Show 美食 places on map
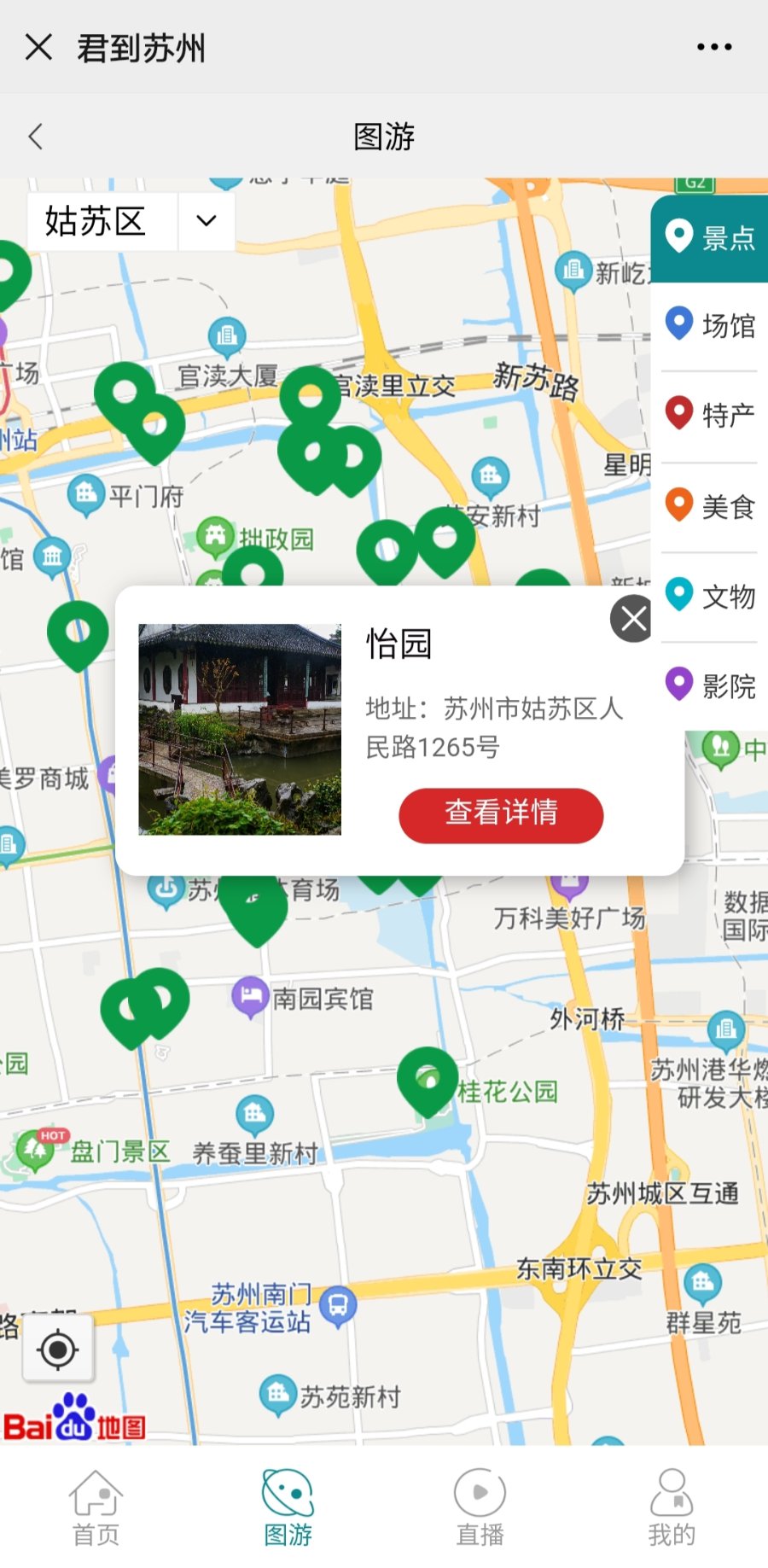 click(711, 506)
